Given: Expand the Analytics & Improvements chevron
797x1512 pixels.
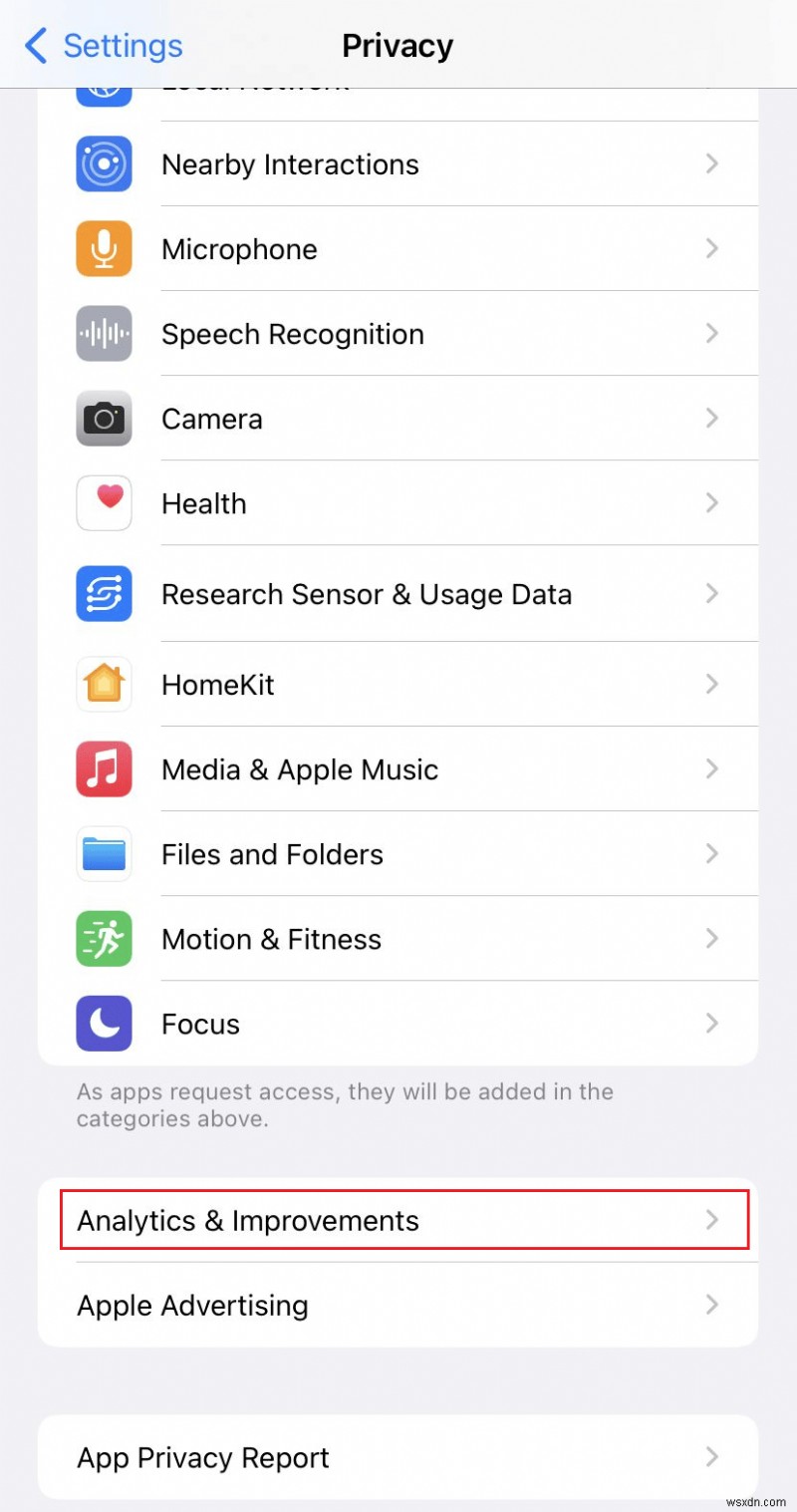Looking at the screenshot, I should pos(711,1220).
